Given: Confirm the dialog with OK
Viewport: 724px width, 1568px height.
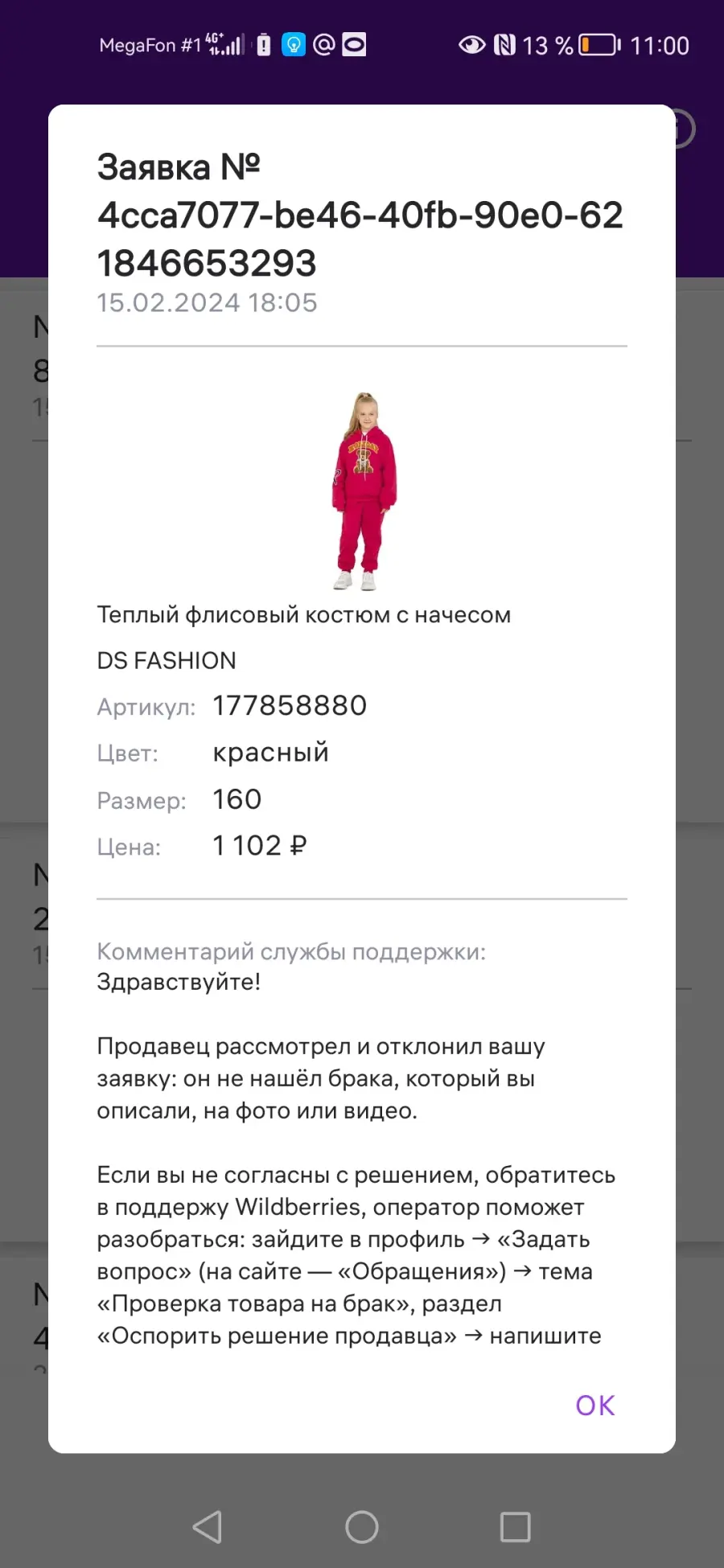Looking at the screenshot, I should click(595, 1405).
